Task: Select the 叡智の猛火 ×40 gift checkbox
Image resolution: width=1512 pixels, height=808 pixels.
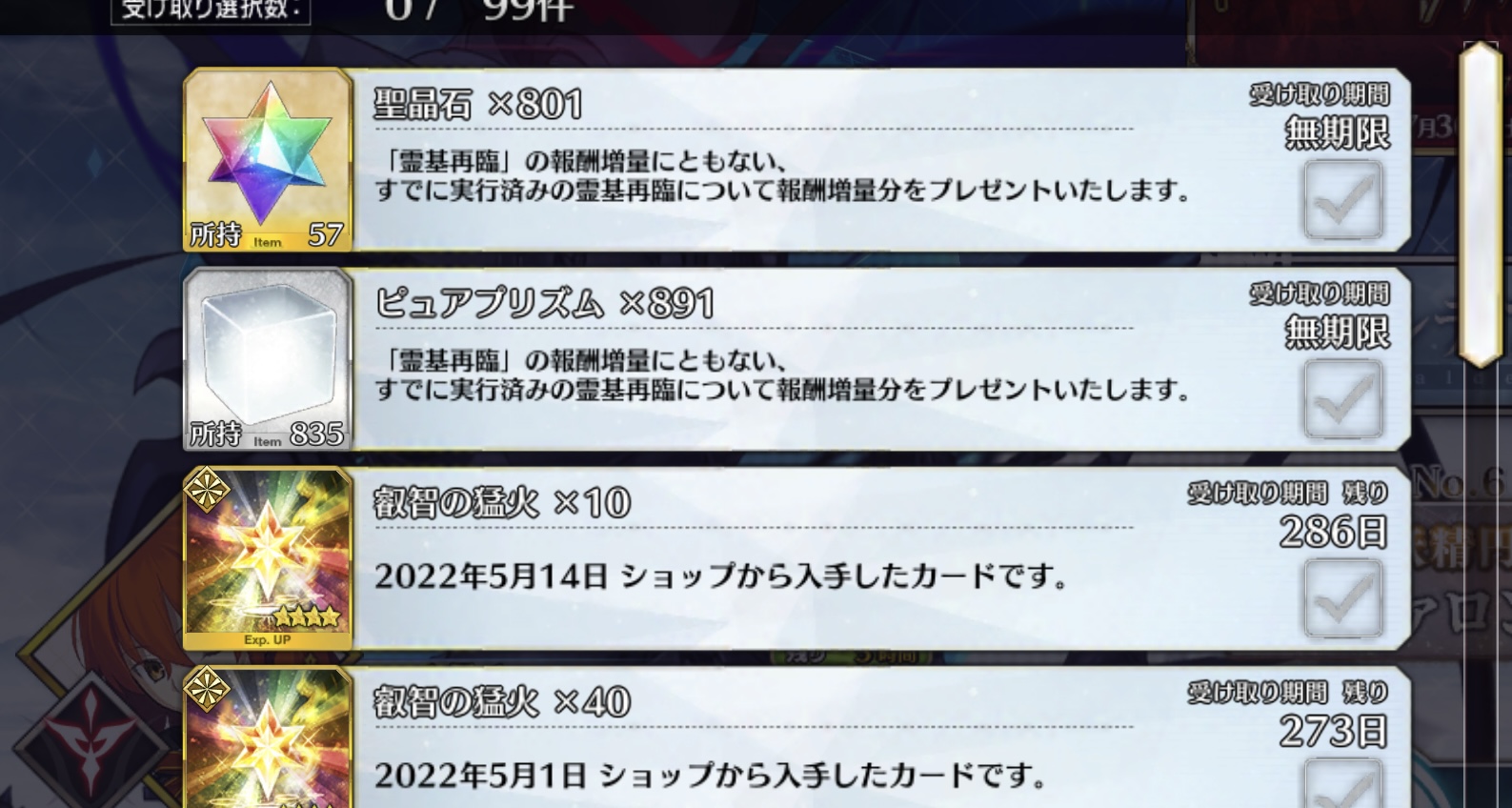Action: pyautogui.click(x=1342, y=786)
